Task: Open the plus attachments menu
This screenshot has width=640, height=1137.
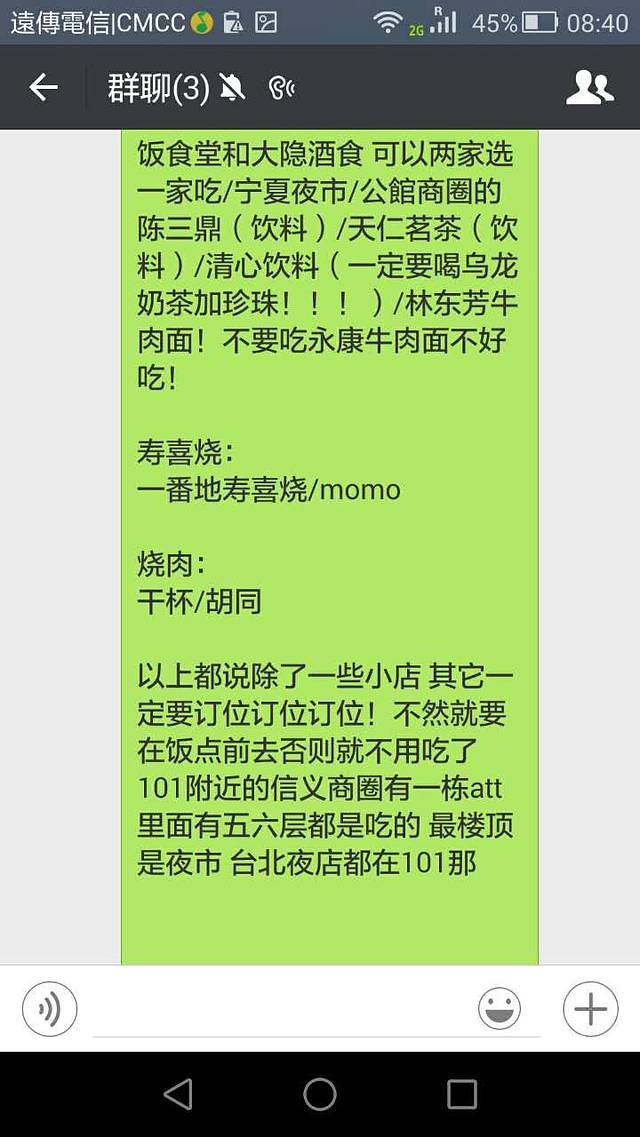Action: click(x=590, y=1009)
